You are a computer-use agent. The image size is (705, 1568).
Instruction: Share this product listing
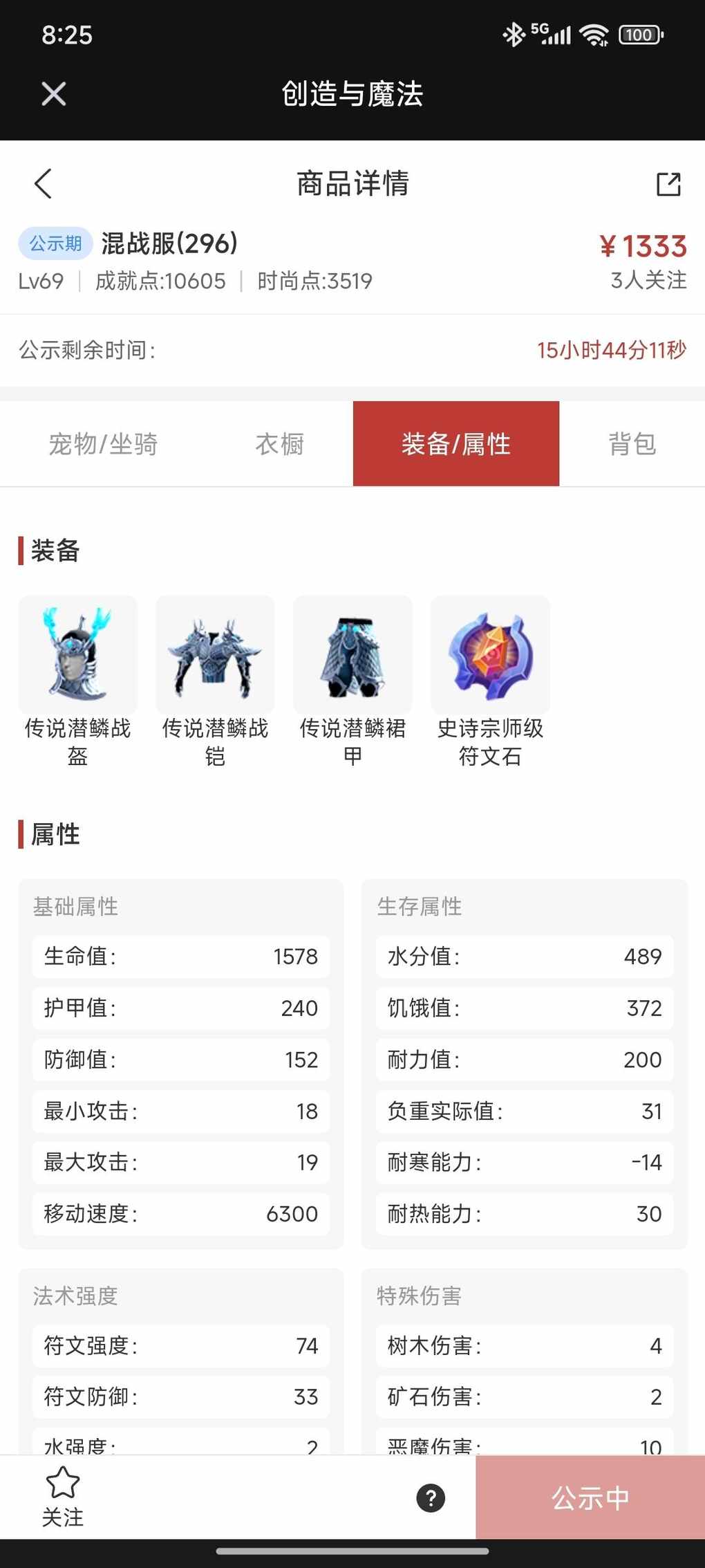[x=668, y=184]
